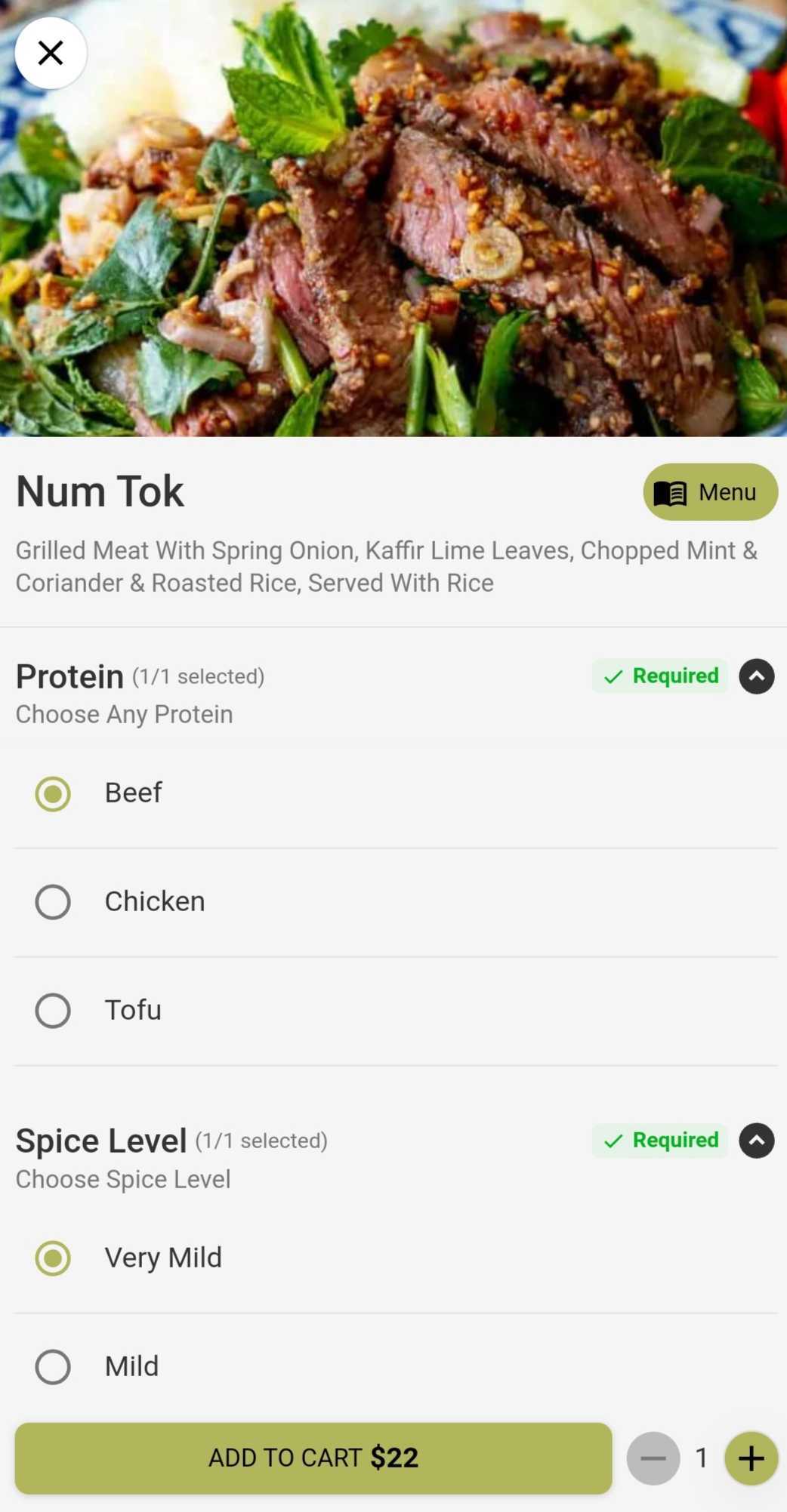The height and width of the screenshot is (1512, 787).
Task: Close the Num Tok item page
Action: pyautogui.click(x=51, y=53)
